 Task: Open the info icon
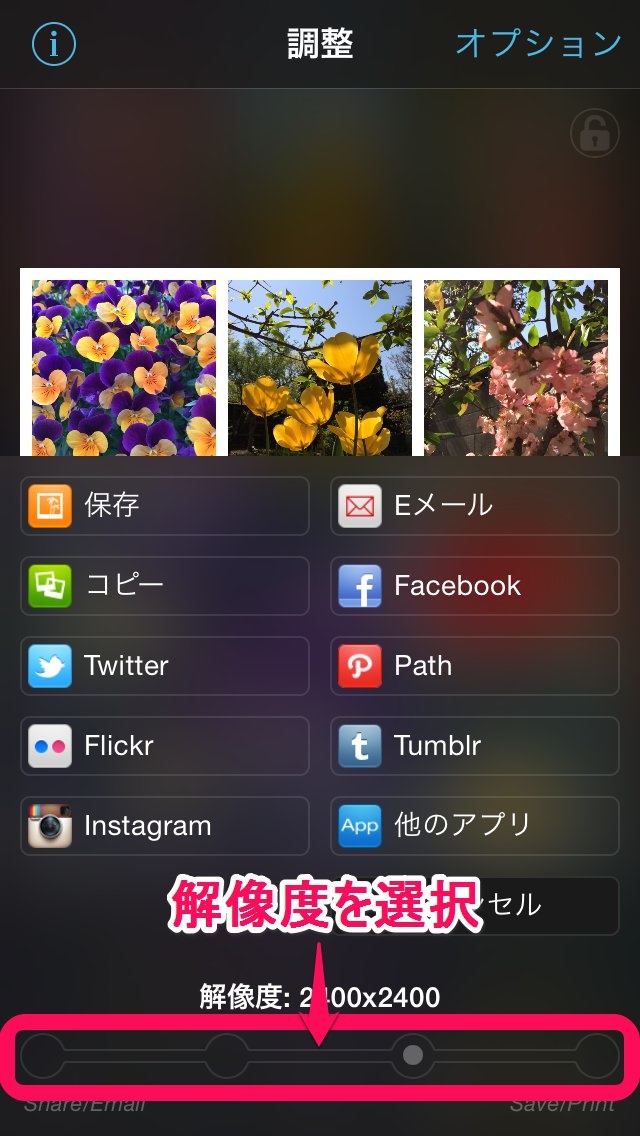(54, 44)
